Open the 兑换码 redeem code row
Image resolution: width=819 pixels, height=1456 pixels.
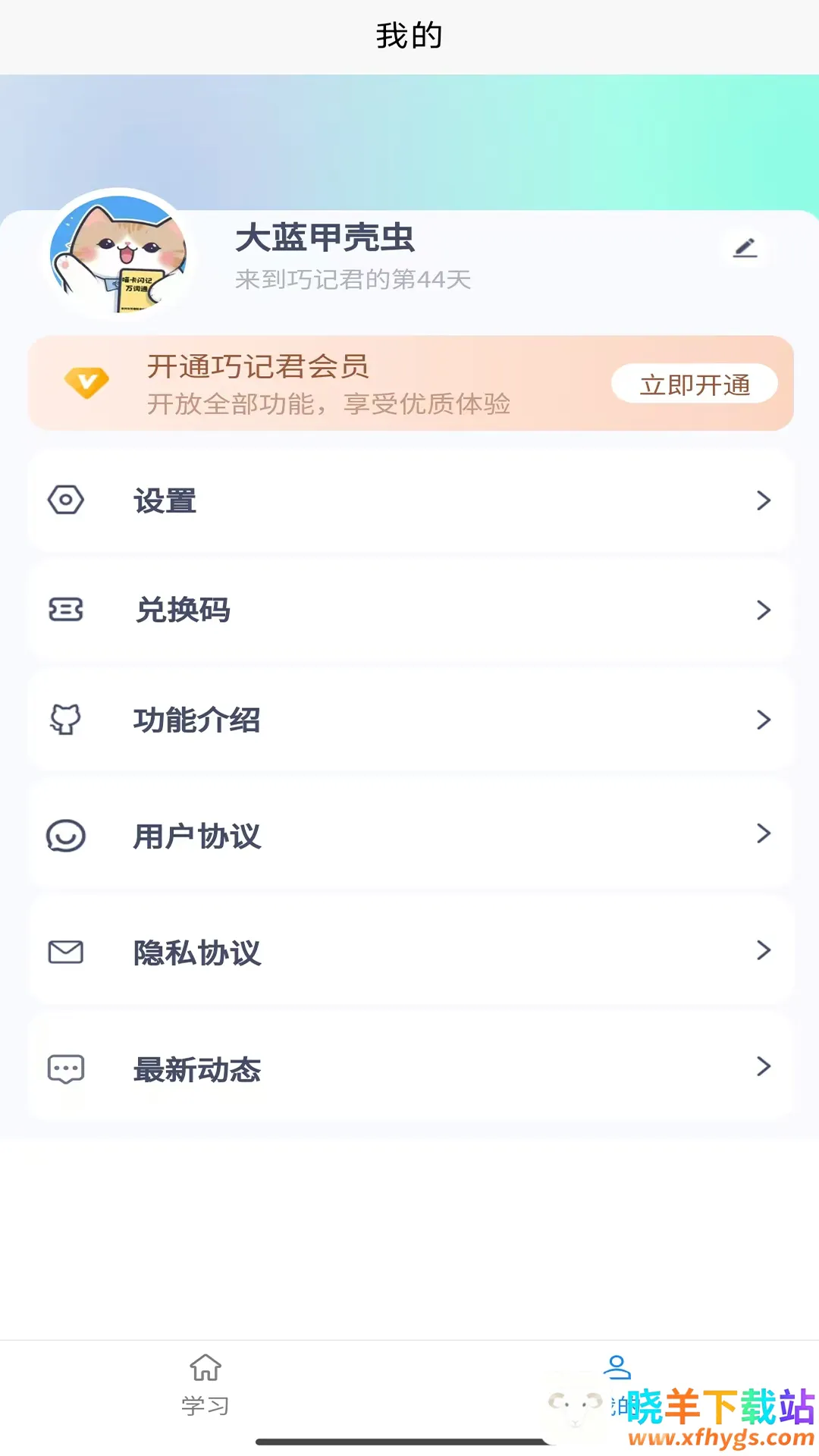[x=409, y=610]
